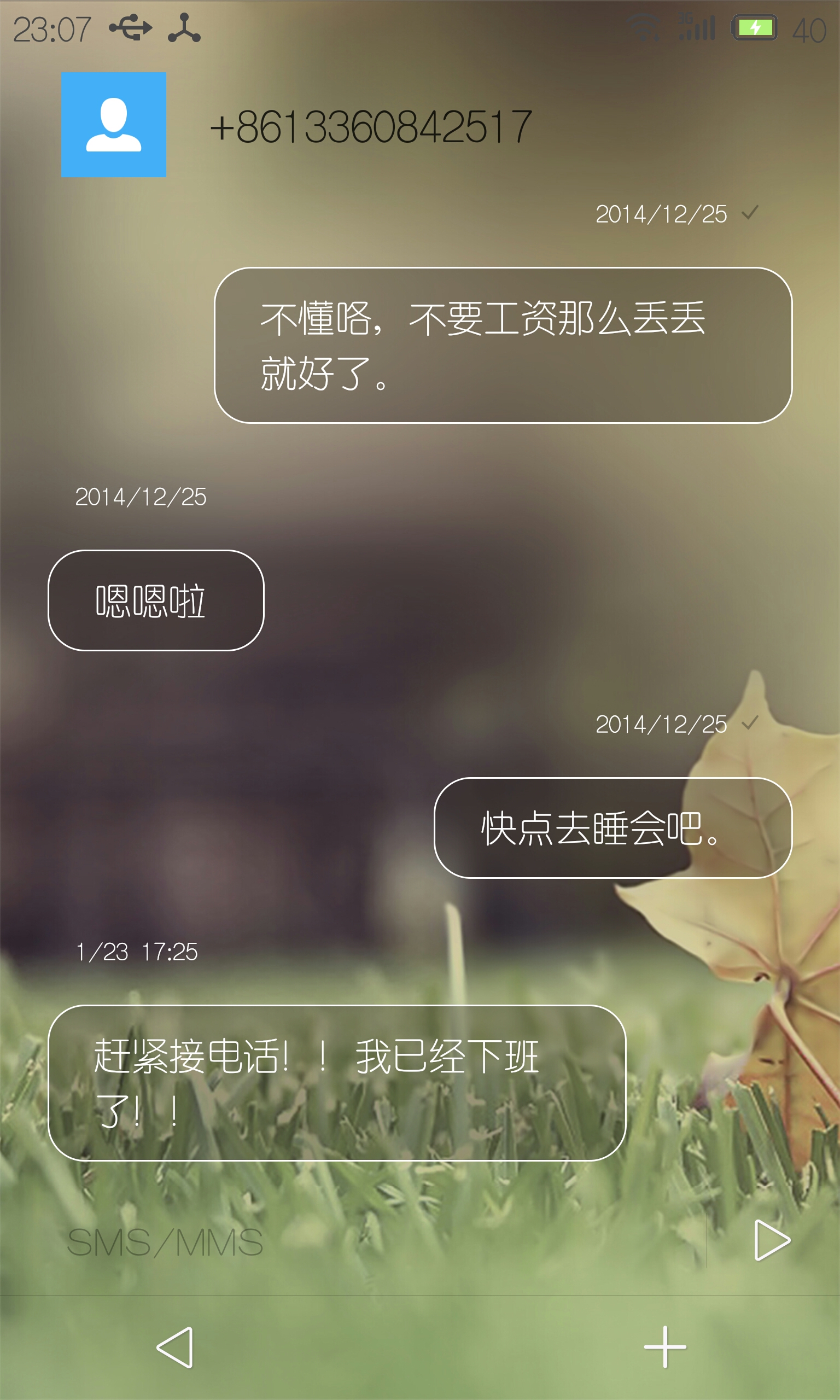Send the message with arrow icon
The width and height of the screenshot is (840, 1400).
click(772, 1240)
